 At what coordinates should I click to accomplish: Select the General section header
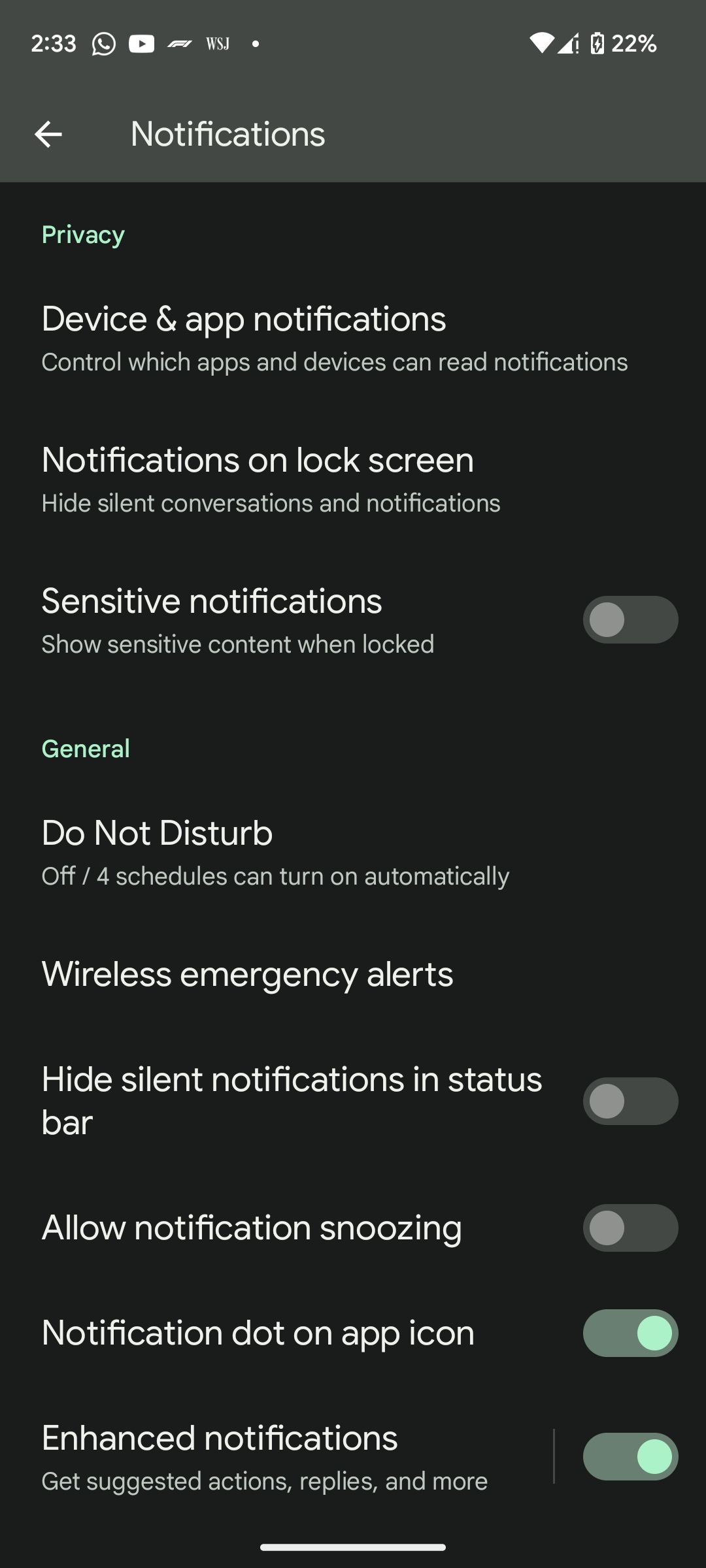tap(85, 748)
